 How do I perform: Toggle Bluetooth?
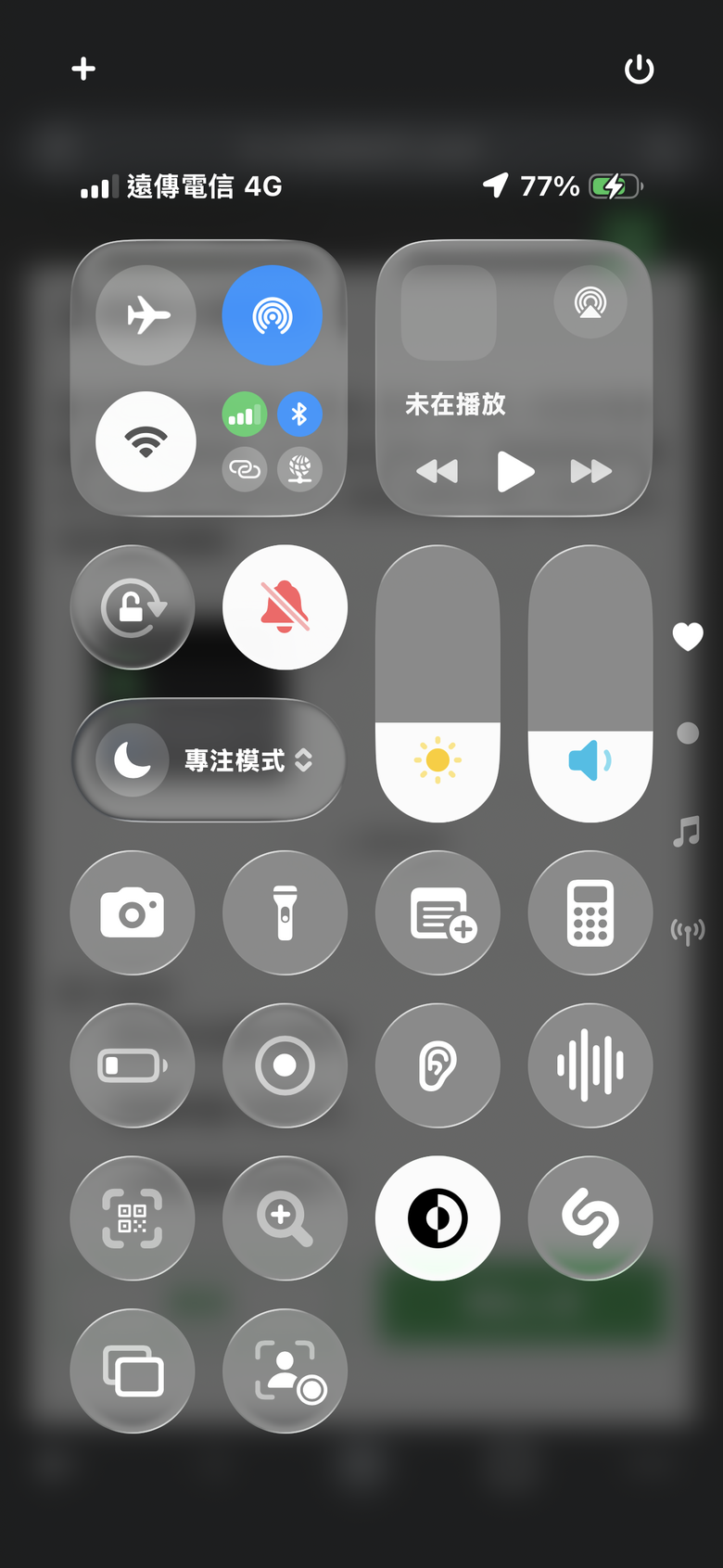pos(299,414)
